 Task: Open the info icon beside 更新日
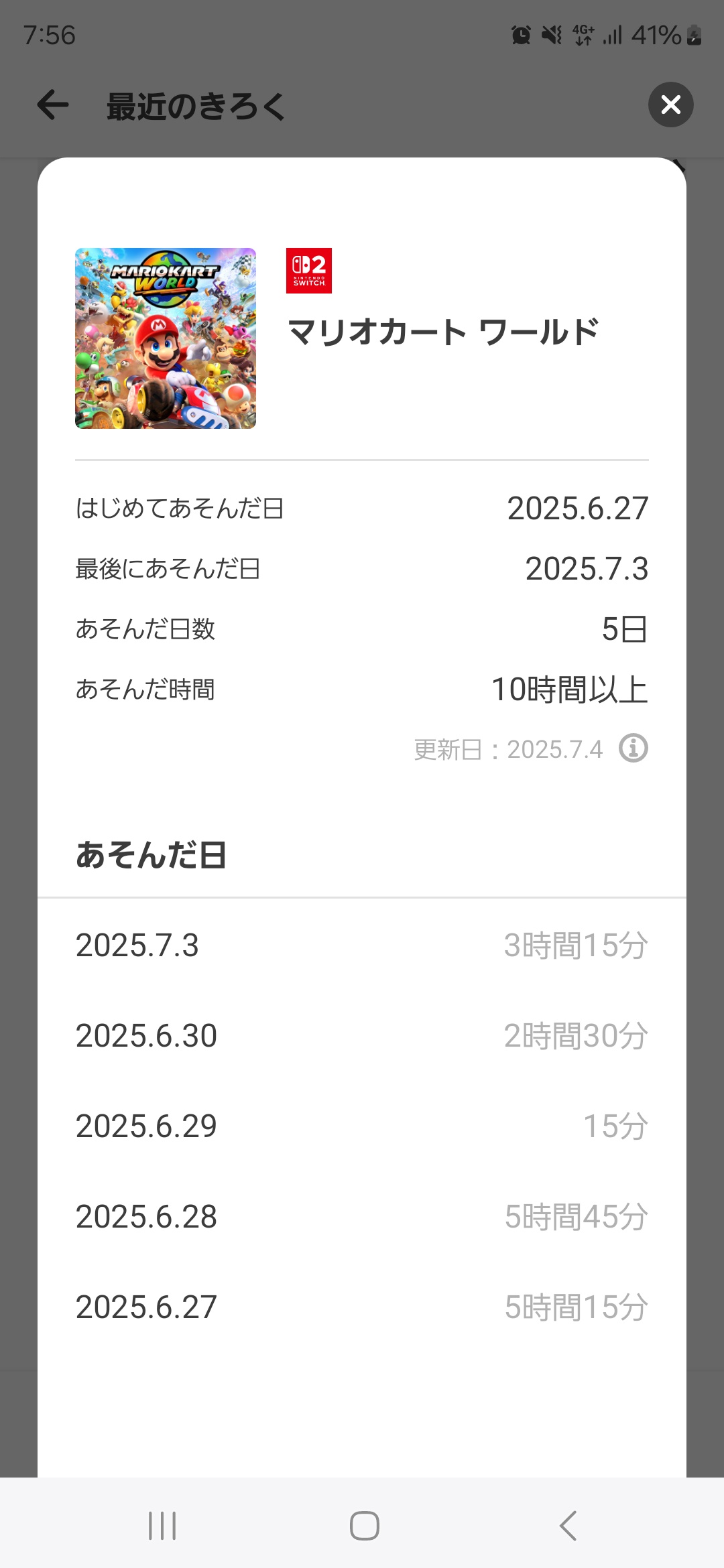tap(633, 748)
